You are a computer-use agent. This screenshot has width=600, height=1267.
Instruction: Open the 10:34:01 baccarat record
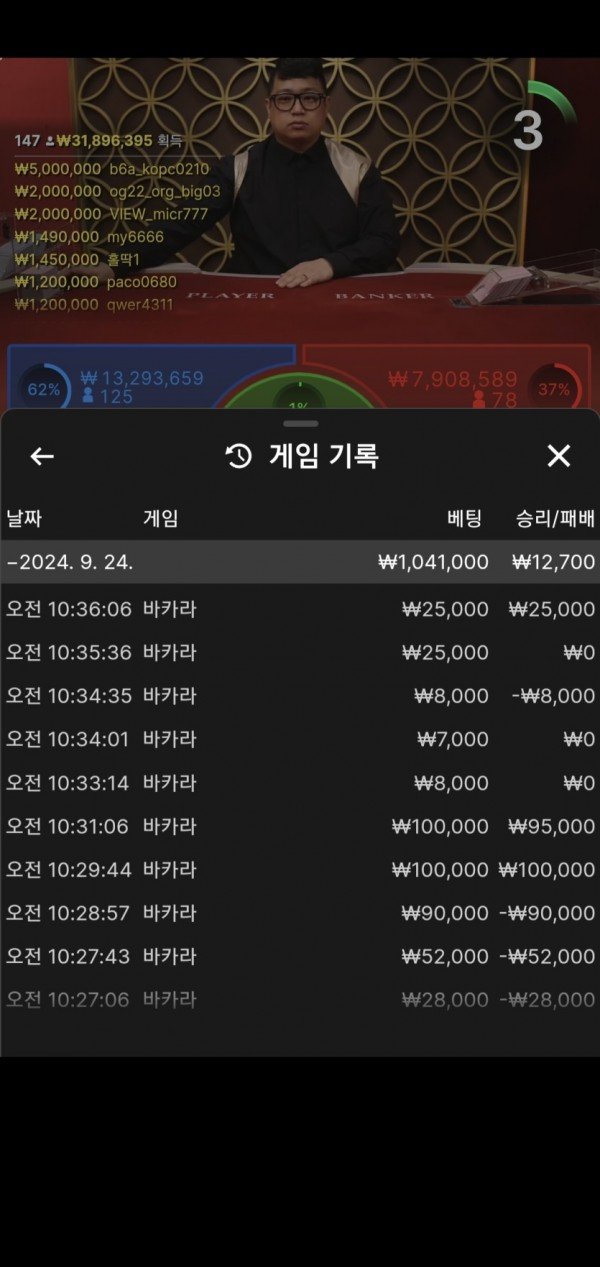point(300,739)
